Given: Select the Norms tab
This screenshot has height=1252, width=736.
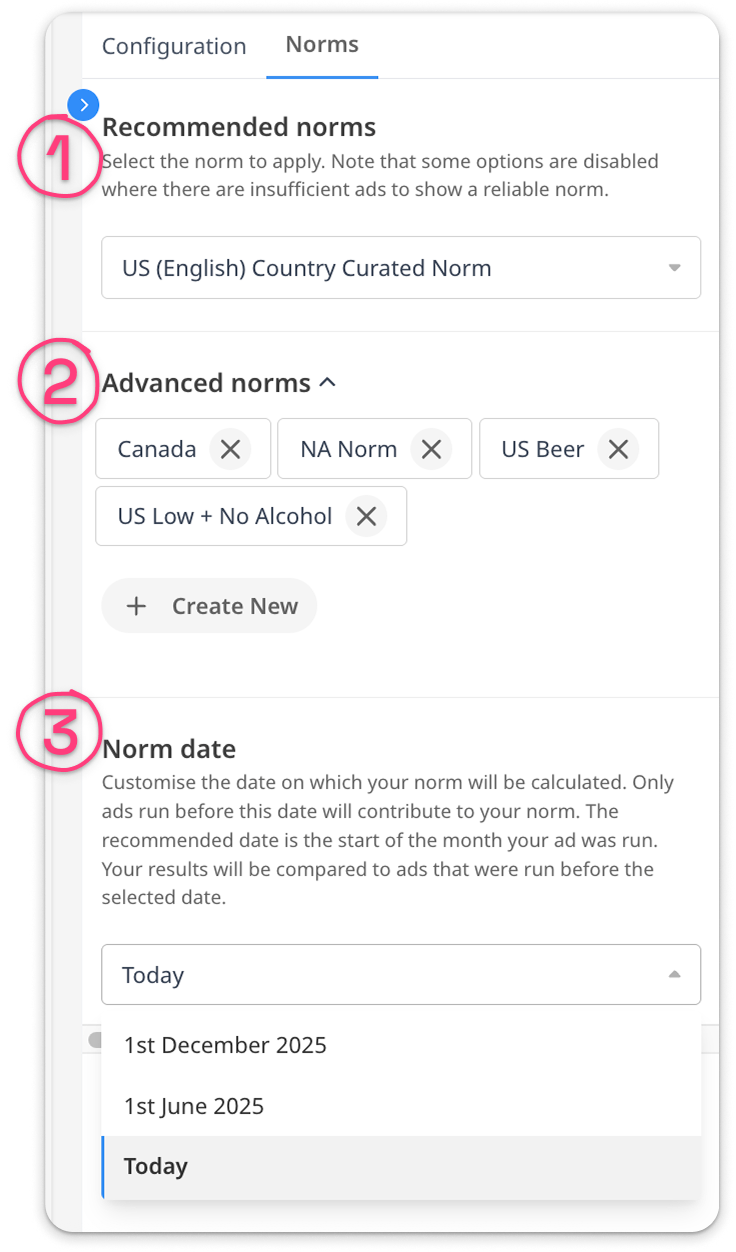Looking at the screenshot, I should pos(322,45).
